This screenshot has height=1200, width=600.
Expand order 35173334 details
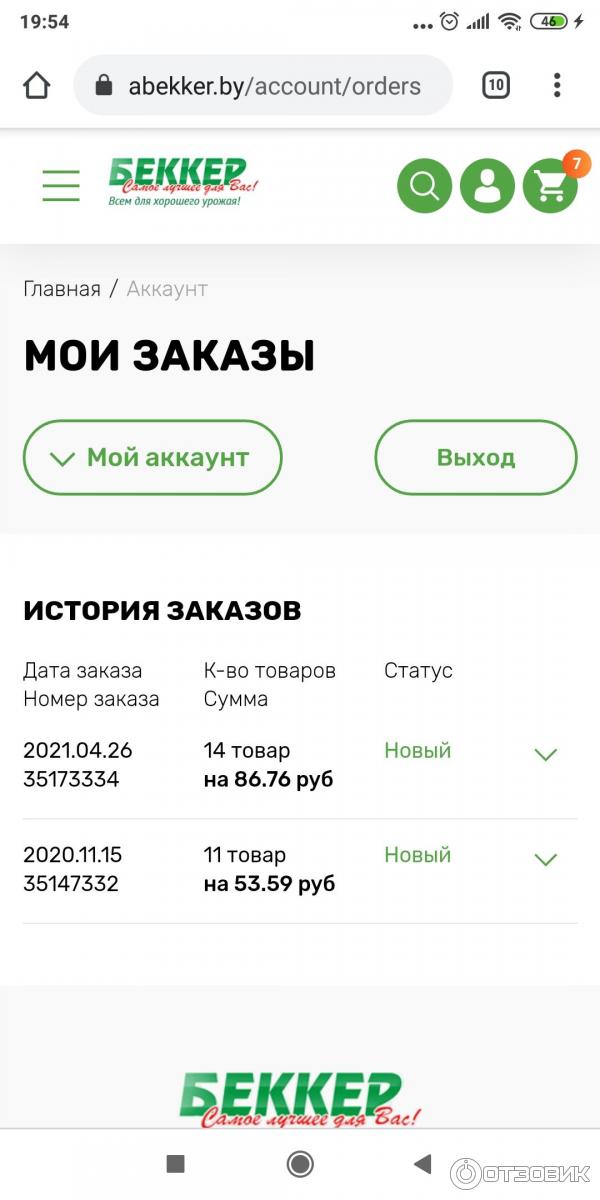545,755
